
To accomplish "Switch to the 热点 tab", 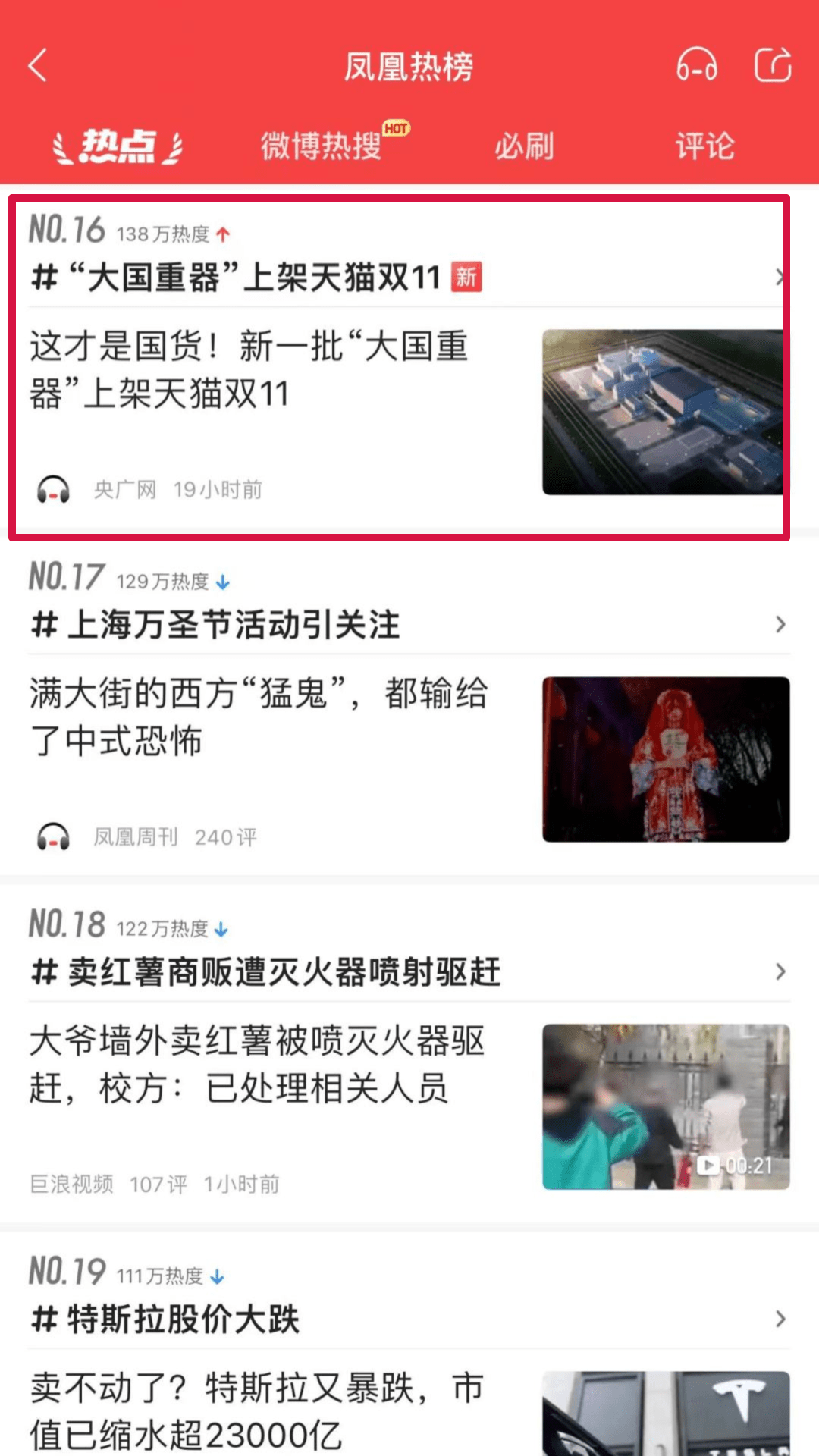I will (118, 146).
